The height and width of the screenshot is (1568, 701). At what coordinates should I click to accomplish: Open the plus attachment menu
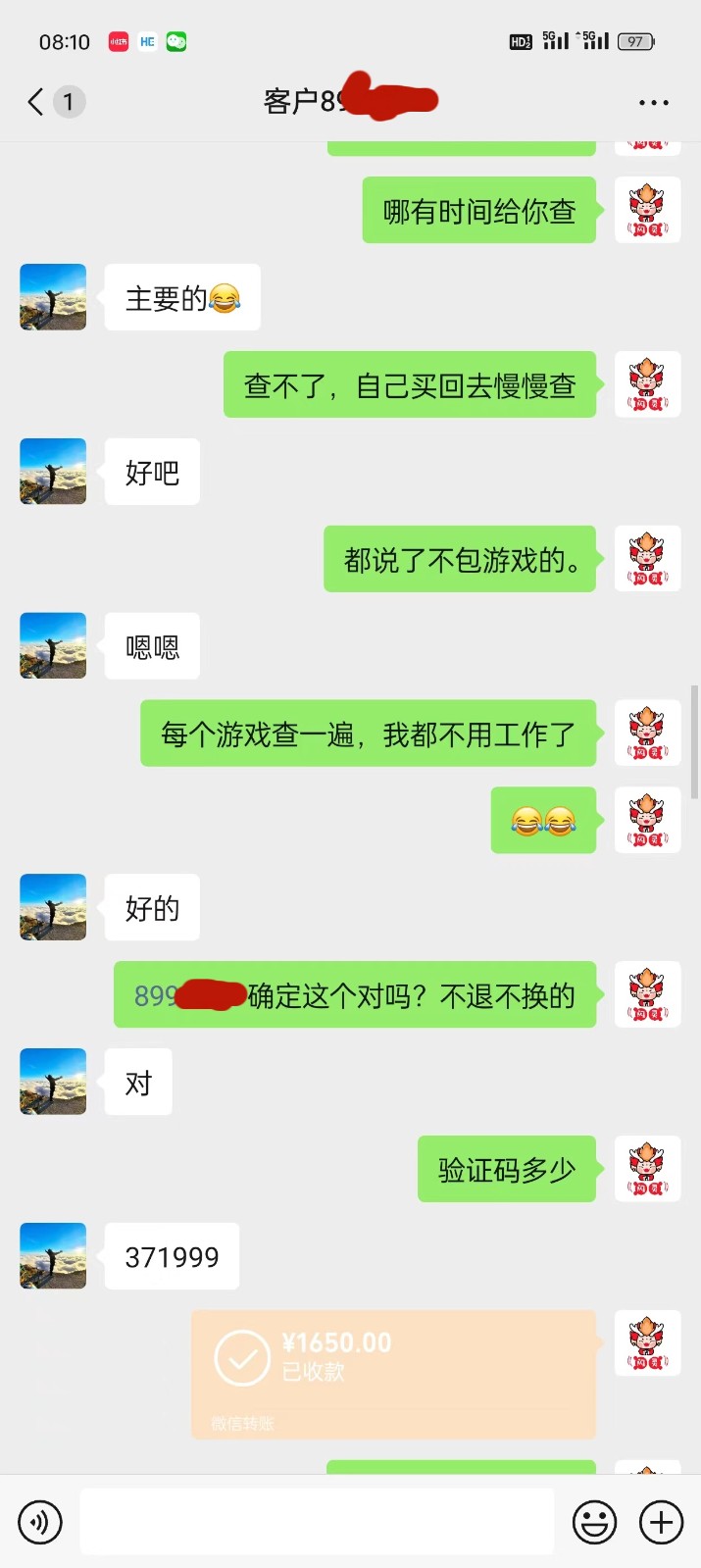click(662, 1522)
